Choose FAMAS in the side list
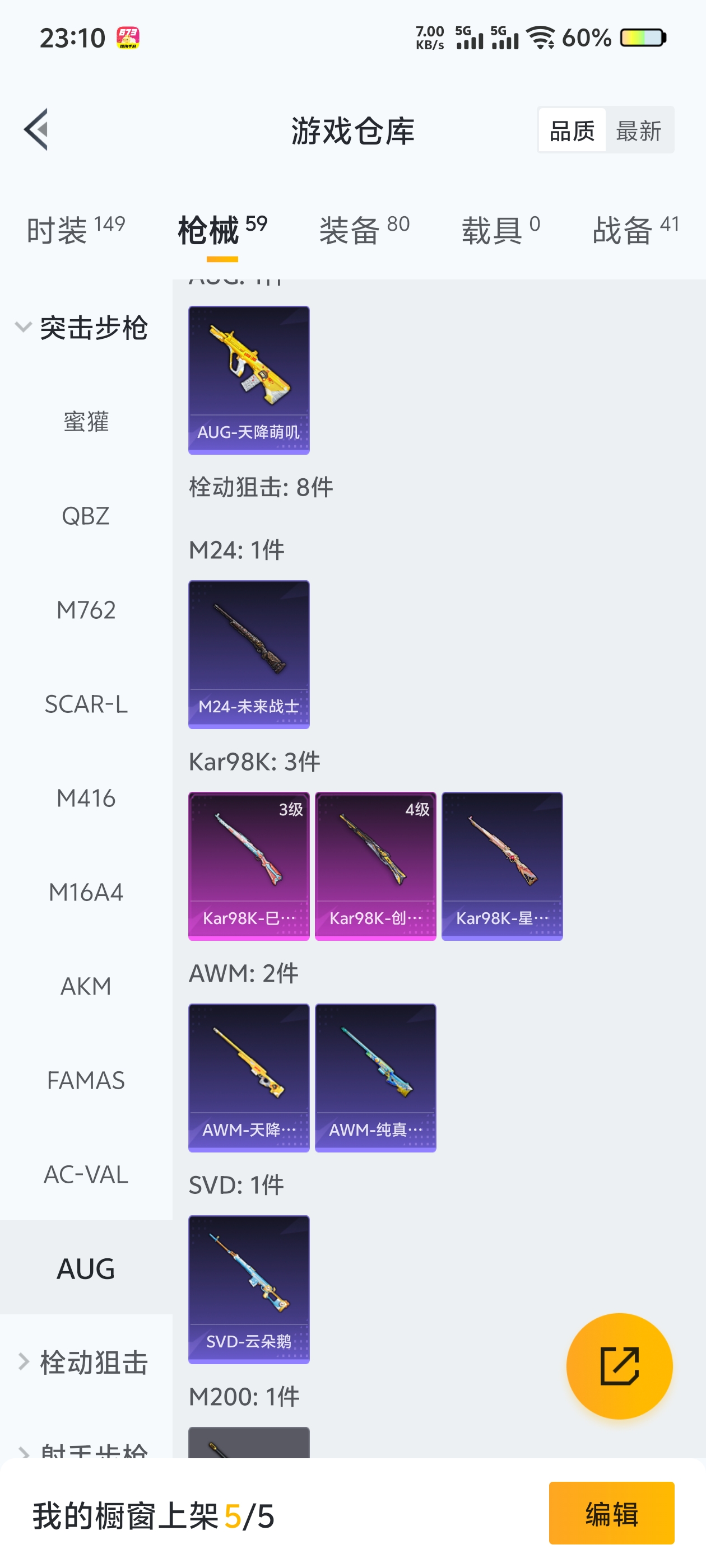Viewport: 706px width, 1568px height. point(86,1080)
